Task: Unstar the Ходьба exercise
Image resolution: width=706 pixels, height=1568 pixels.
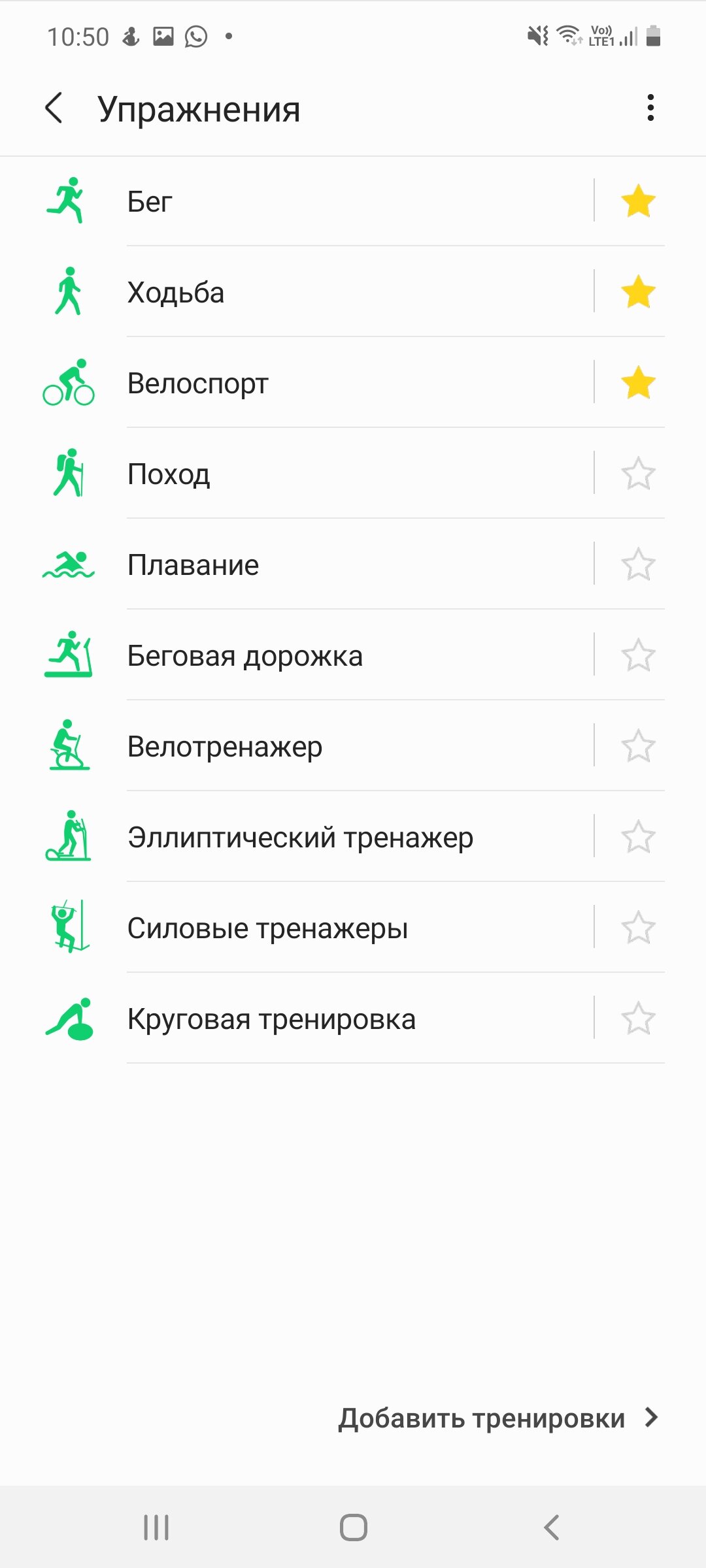Action: pos(638,292)
